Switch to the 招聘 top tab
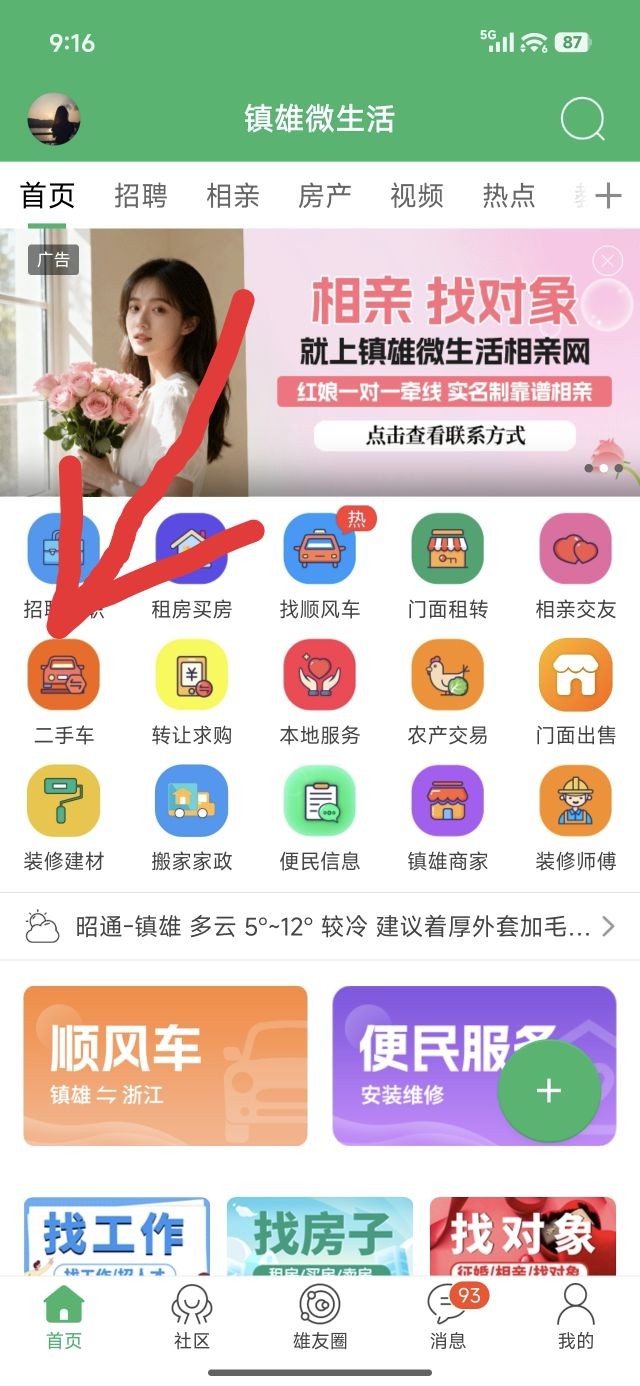 [140, 195]
